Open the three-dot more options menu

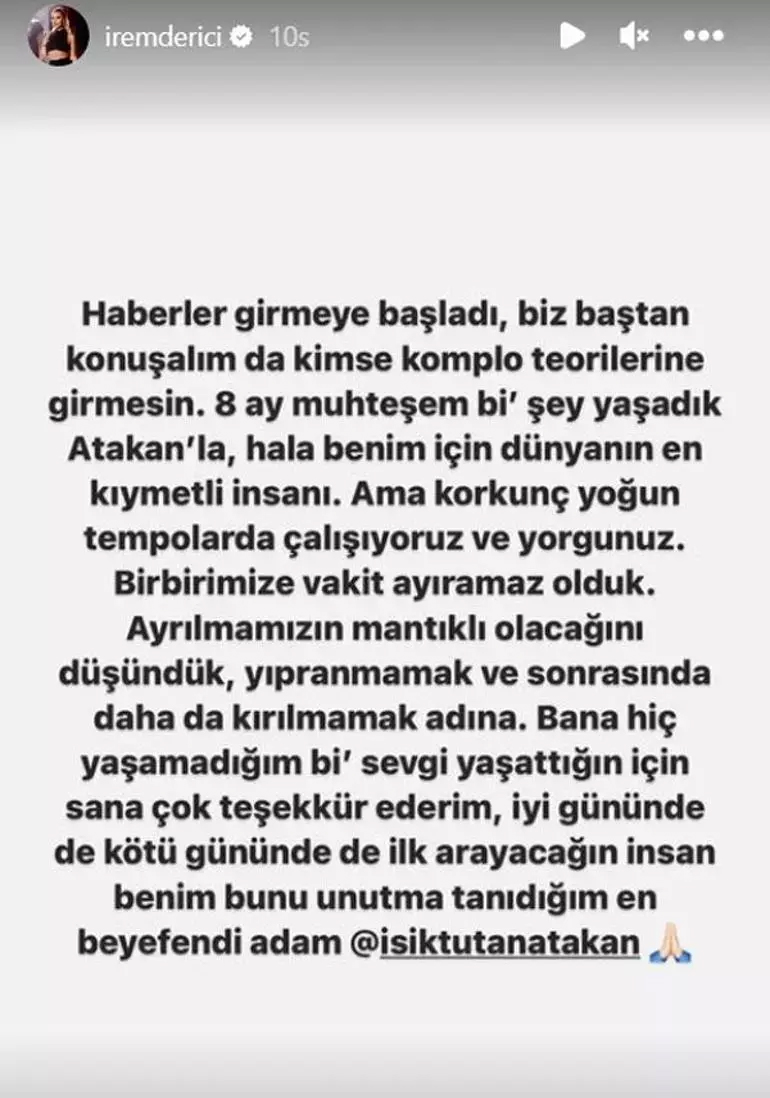pos(703,37)
